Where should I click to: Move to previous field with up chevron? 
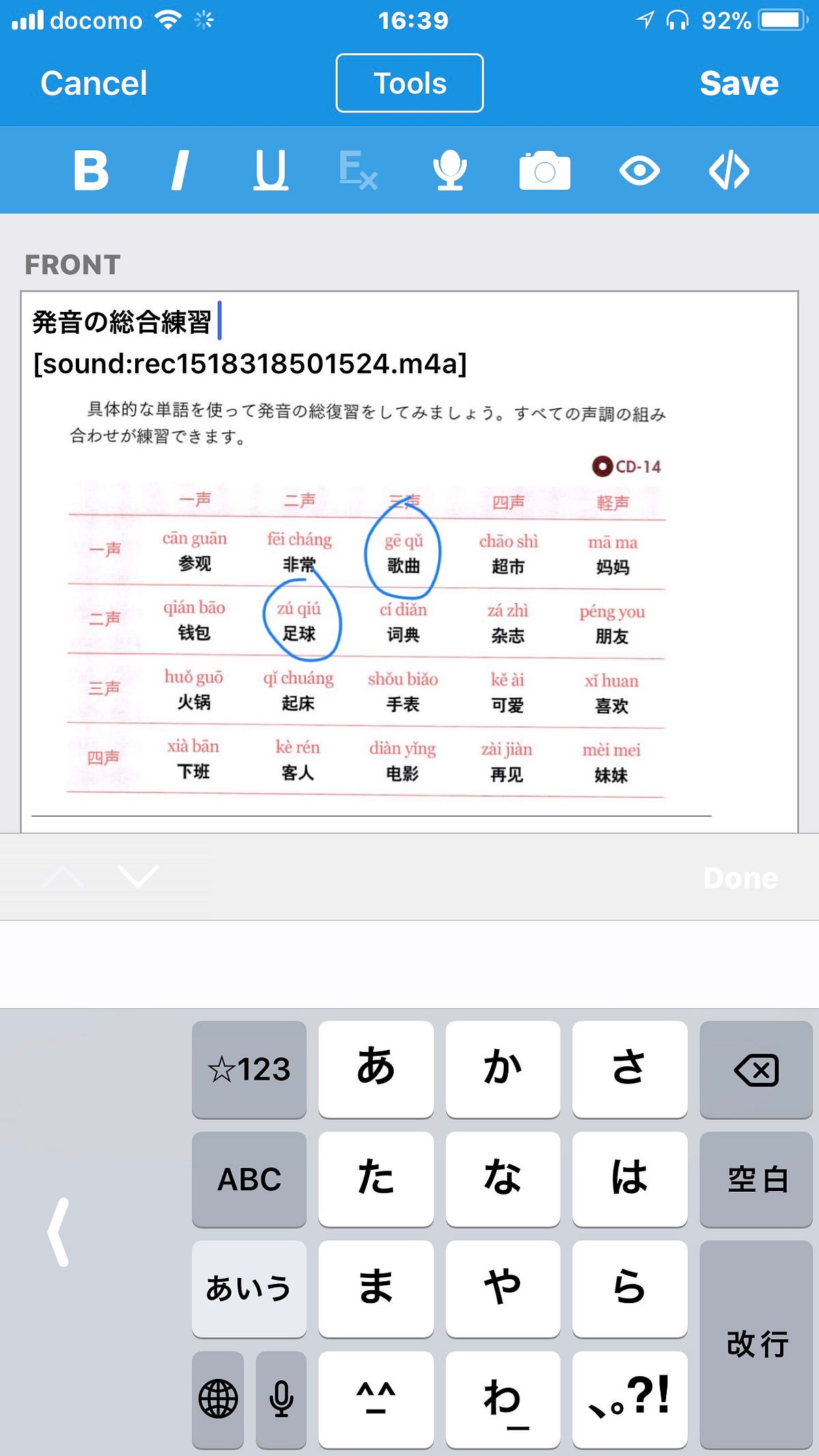point(63,877)
